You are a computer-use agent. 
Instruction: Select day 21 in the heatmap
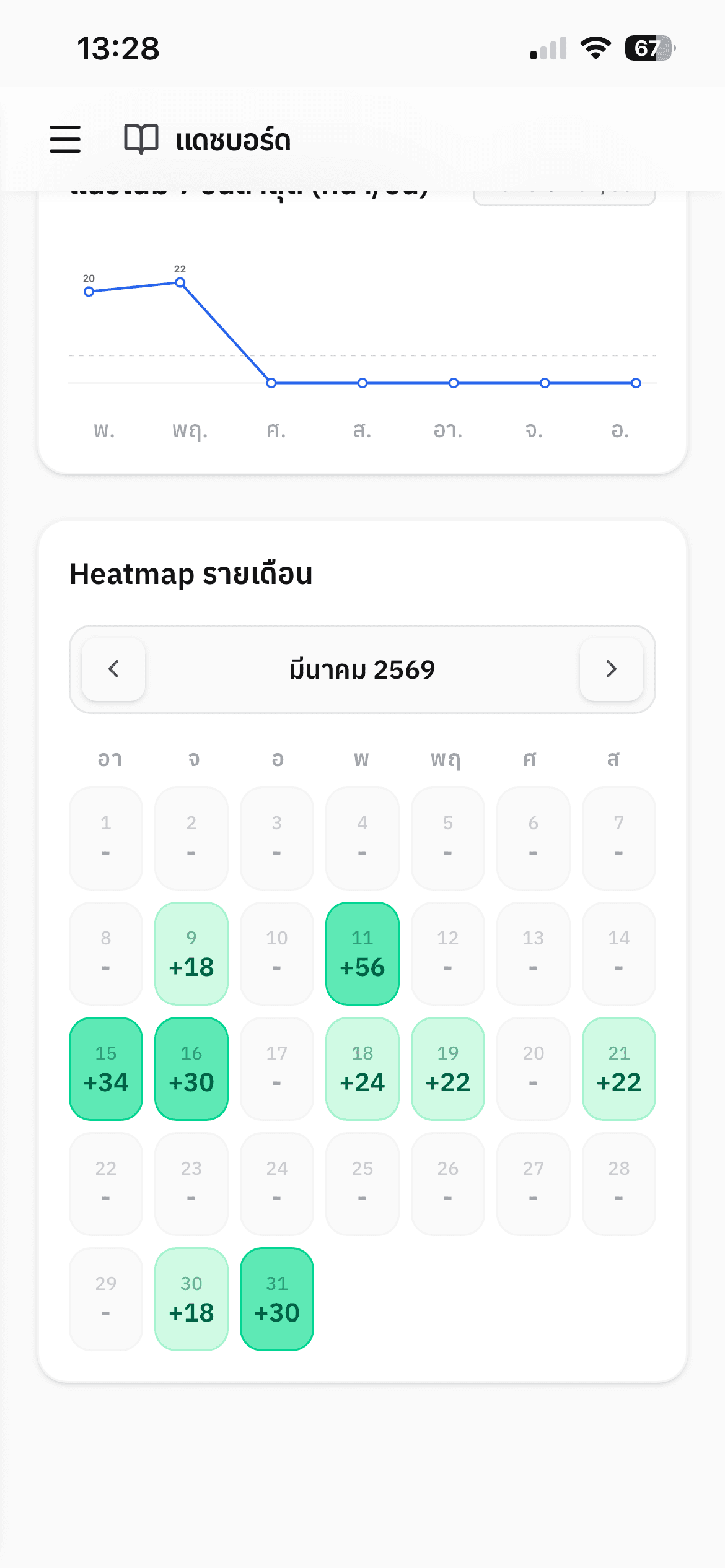click(x=618, y=1069)
